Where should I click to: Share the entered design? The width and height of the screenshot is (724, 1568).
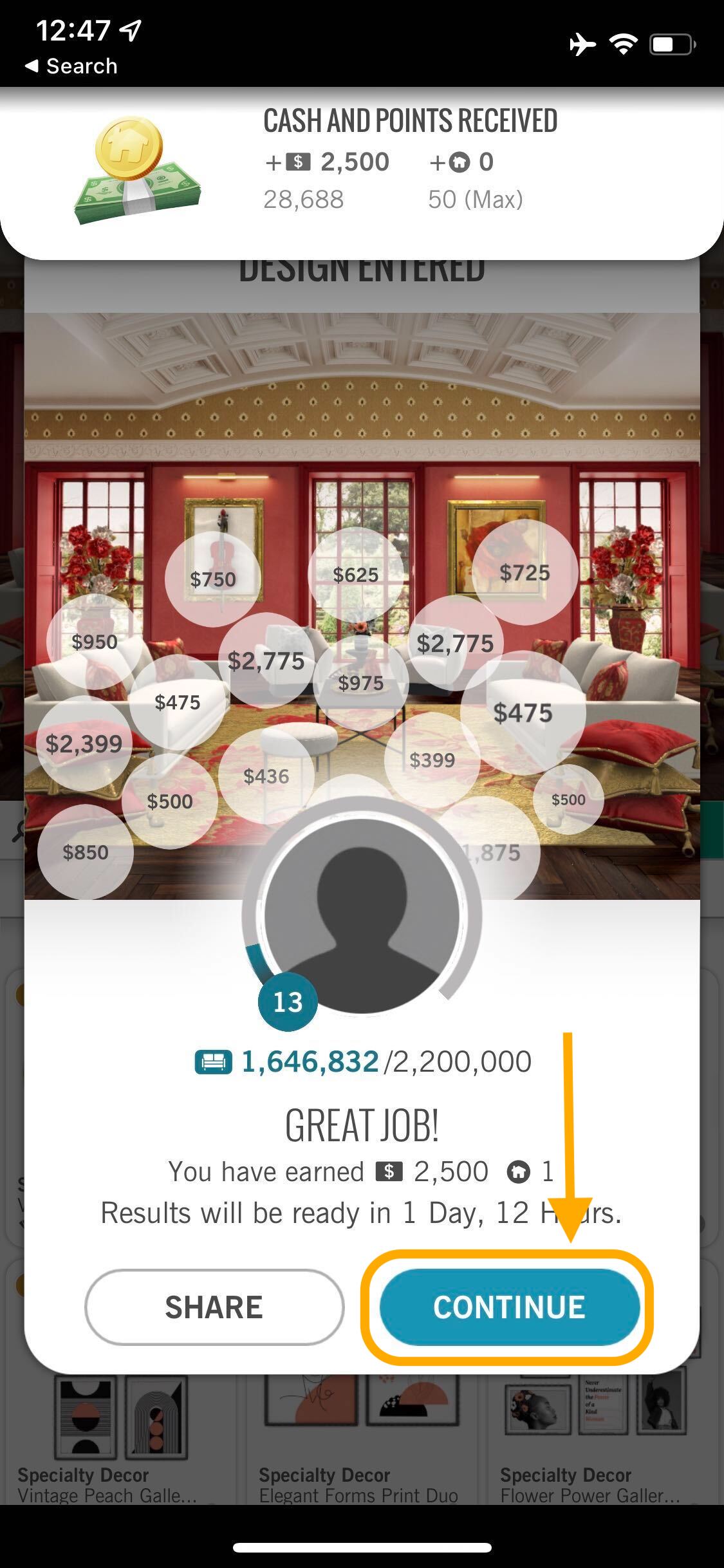214,1307
